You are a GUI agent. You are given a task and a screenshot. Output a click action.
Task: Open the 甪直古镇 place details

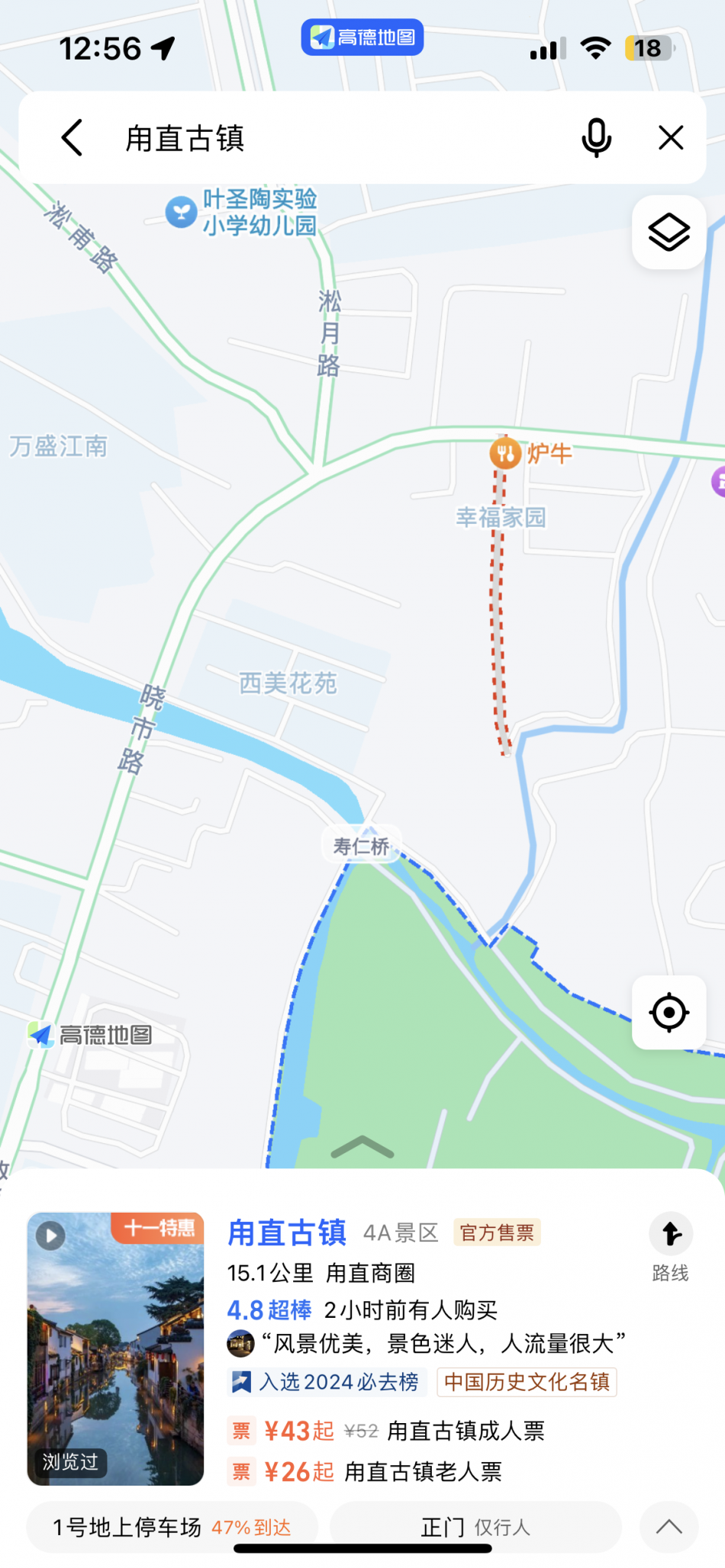tap(287, 1233)
